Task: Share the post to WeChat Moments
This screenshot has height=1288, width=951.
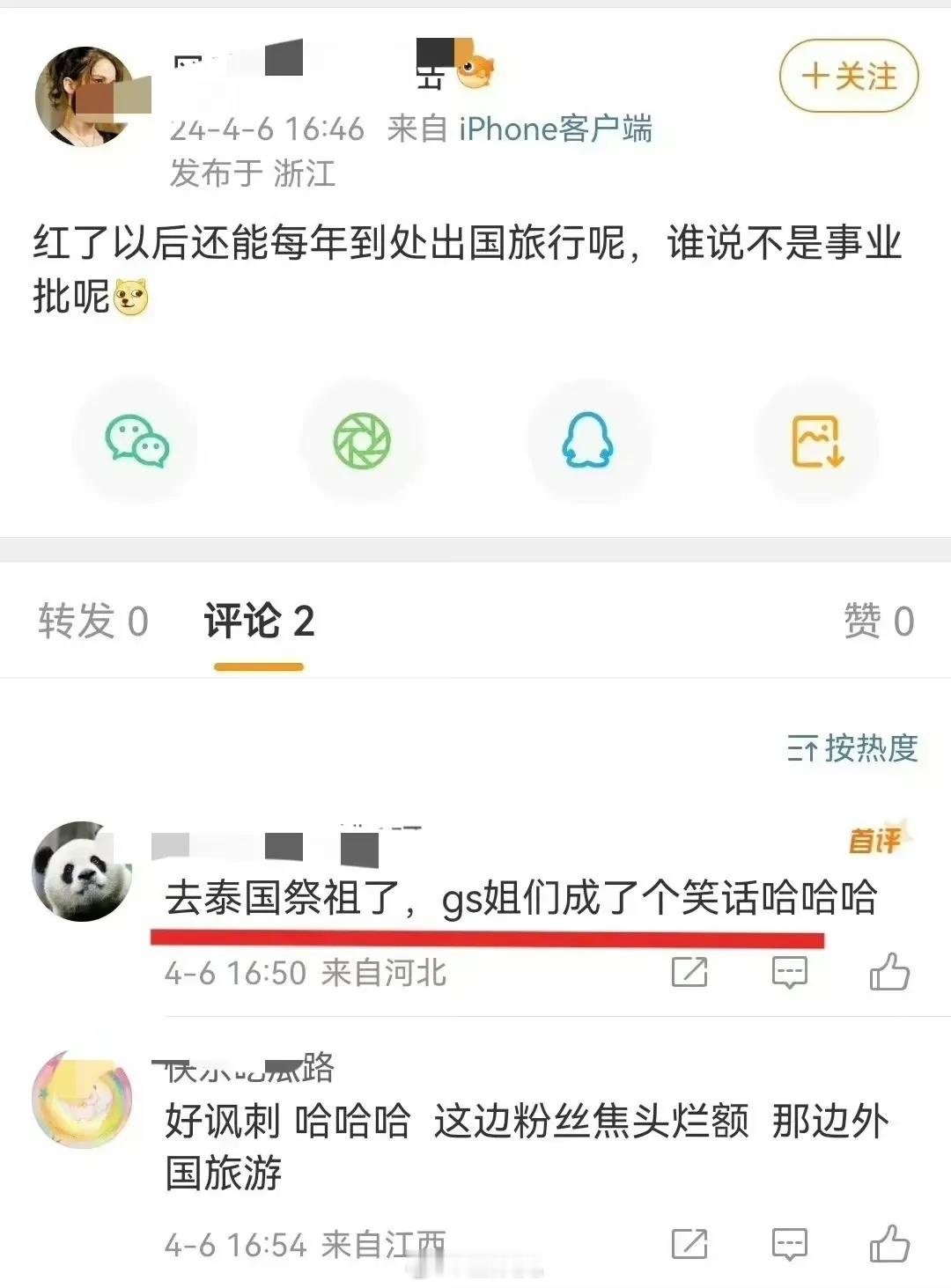Action: (x=364, y=442)
